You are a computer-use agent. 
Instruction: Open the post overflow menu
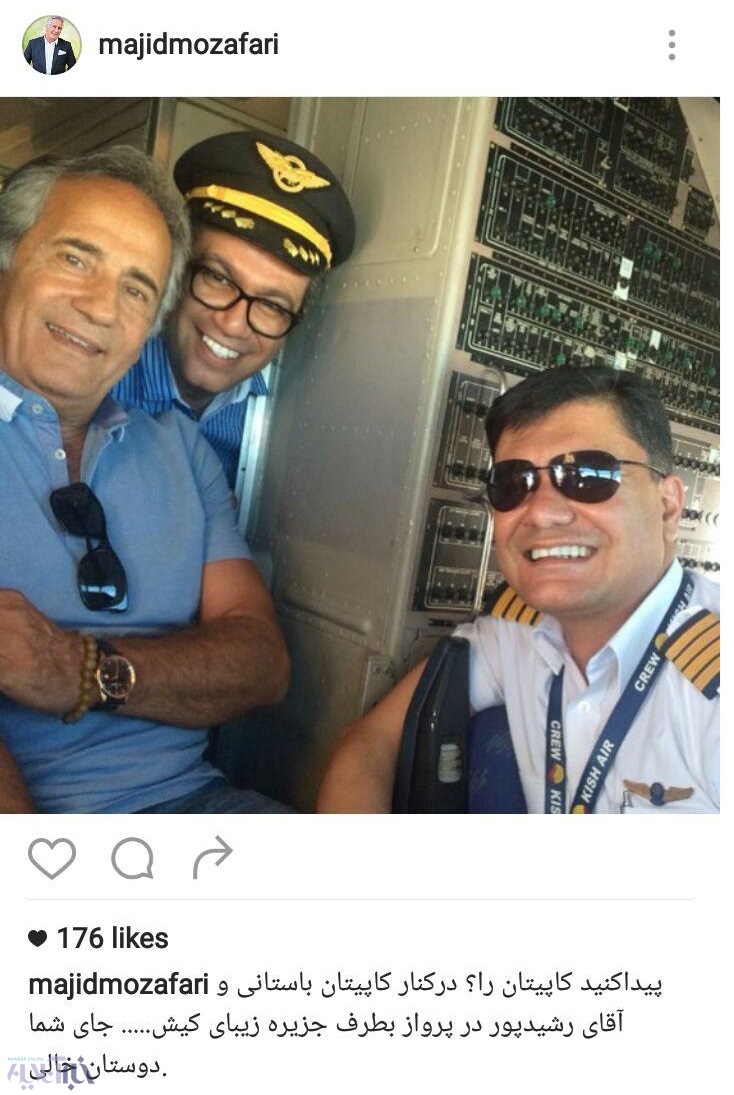coord(672,45)
